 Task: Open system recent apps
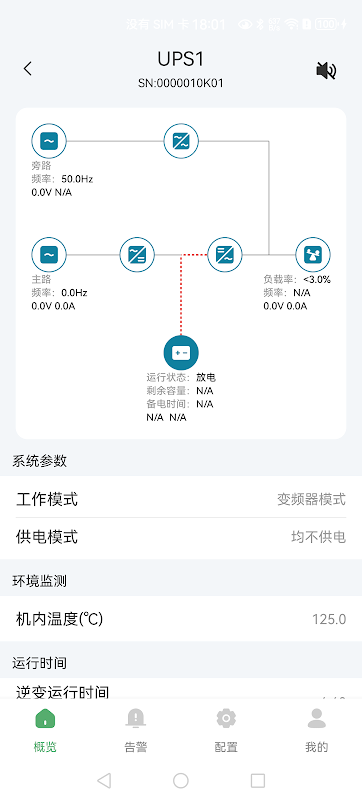coord(258,780)
